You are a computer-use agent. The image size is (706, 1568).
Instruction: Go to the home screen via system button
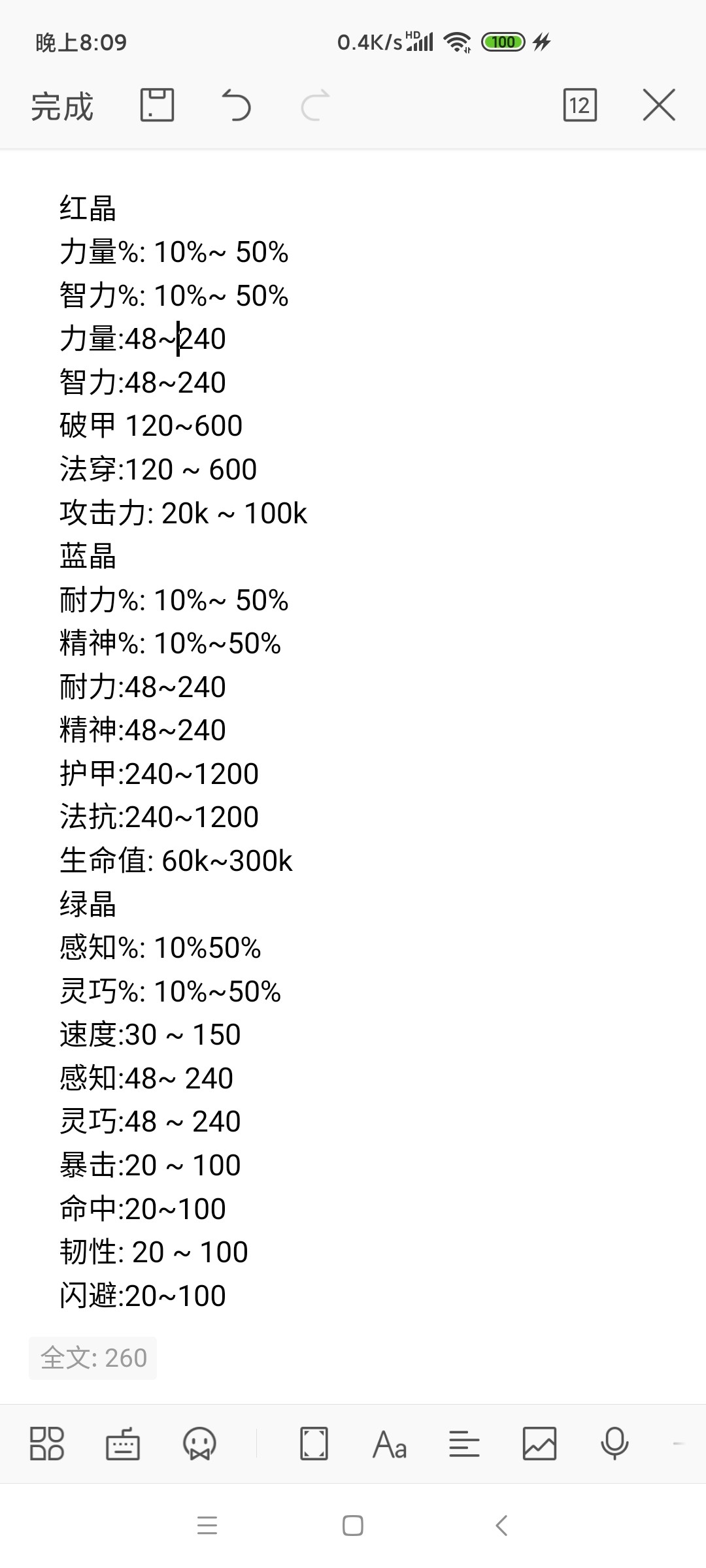click(353, 1526)
